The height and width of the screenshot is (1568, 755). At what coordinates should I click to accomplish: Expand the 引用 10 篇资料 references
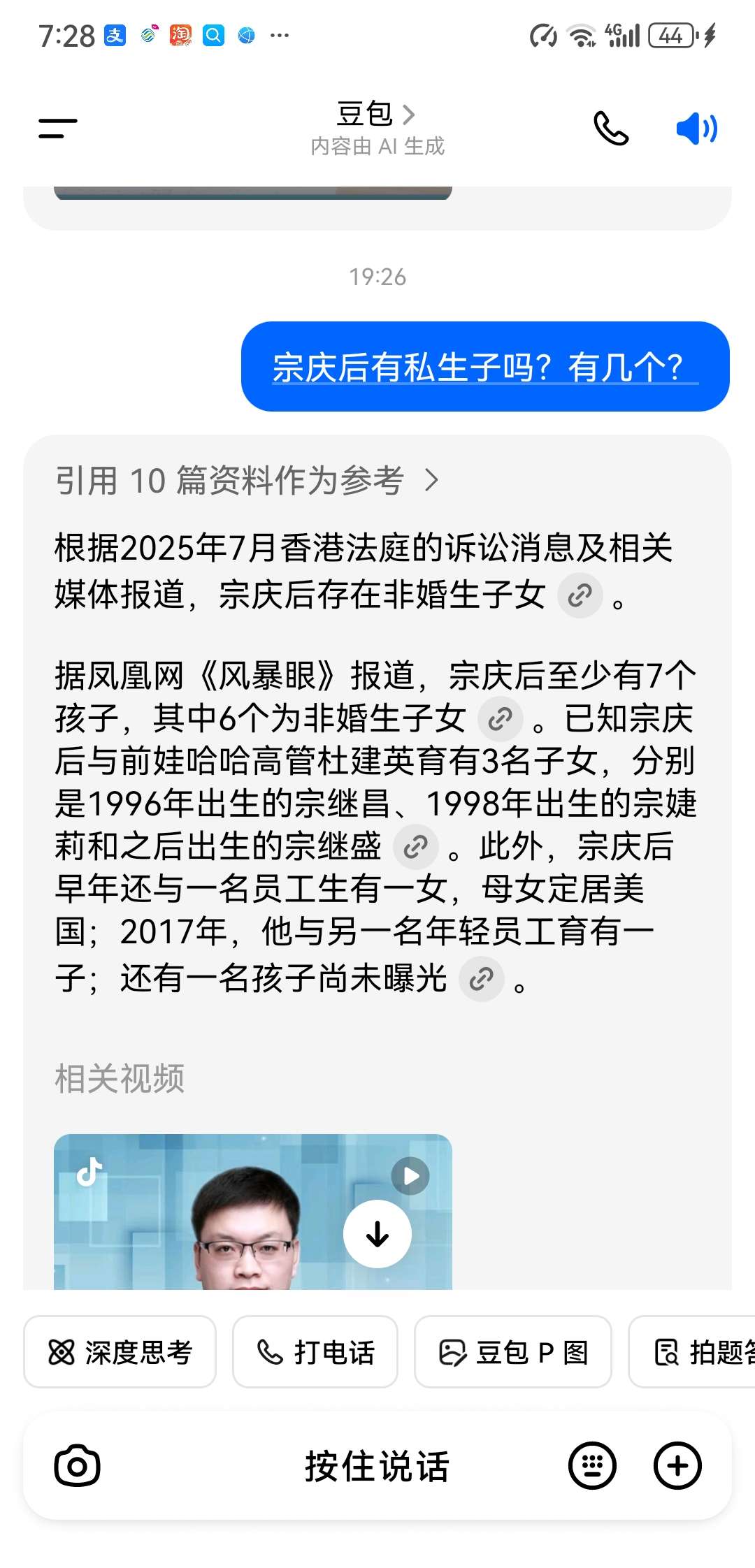[247, 481]
